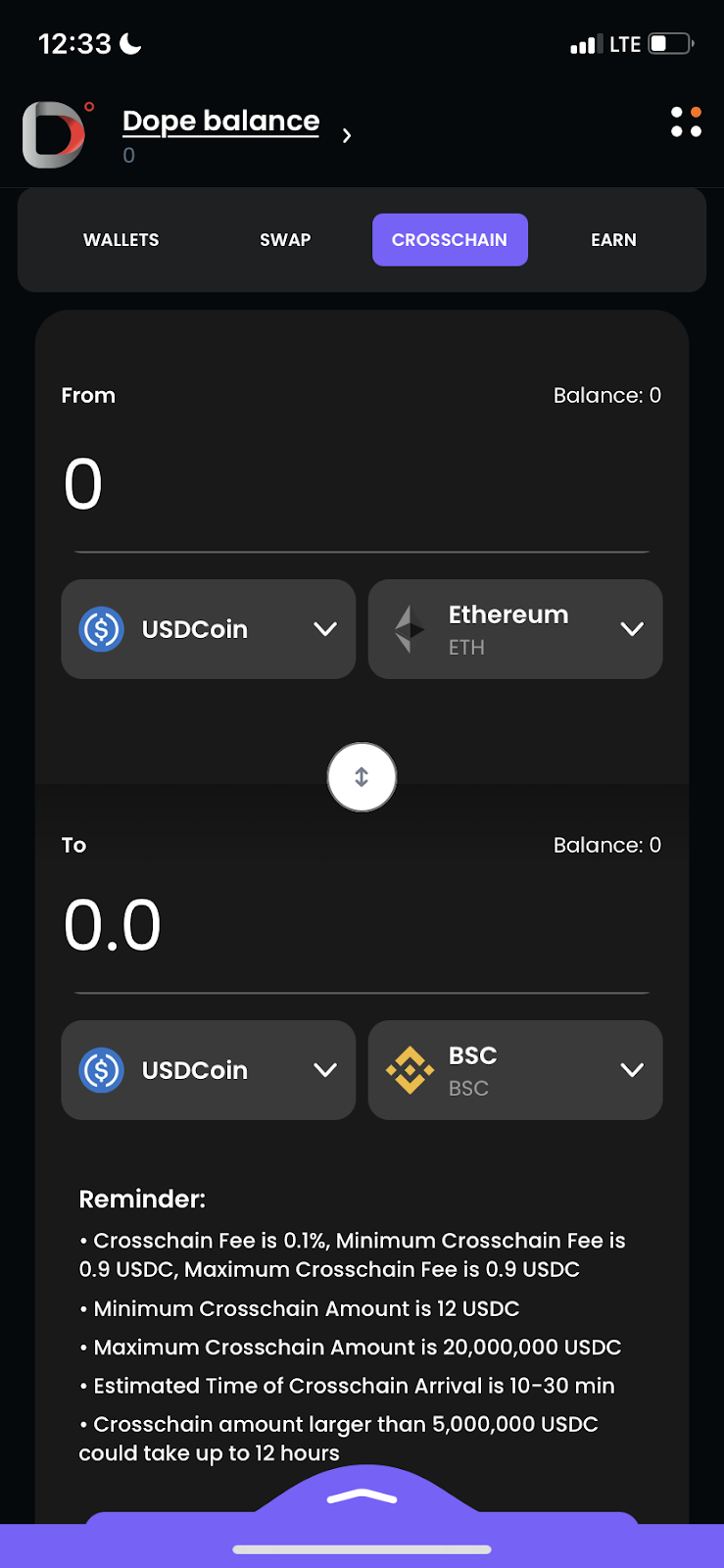Expand the BSC network dropdown
The image size is (724, 1568).
515,1070
